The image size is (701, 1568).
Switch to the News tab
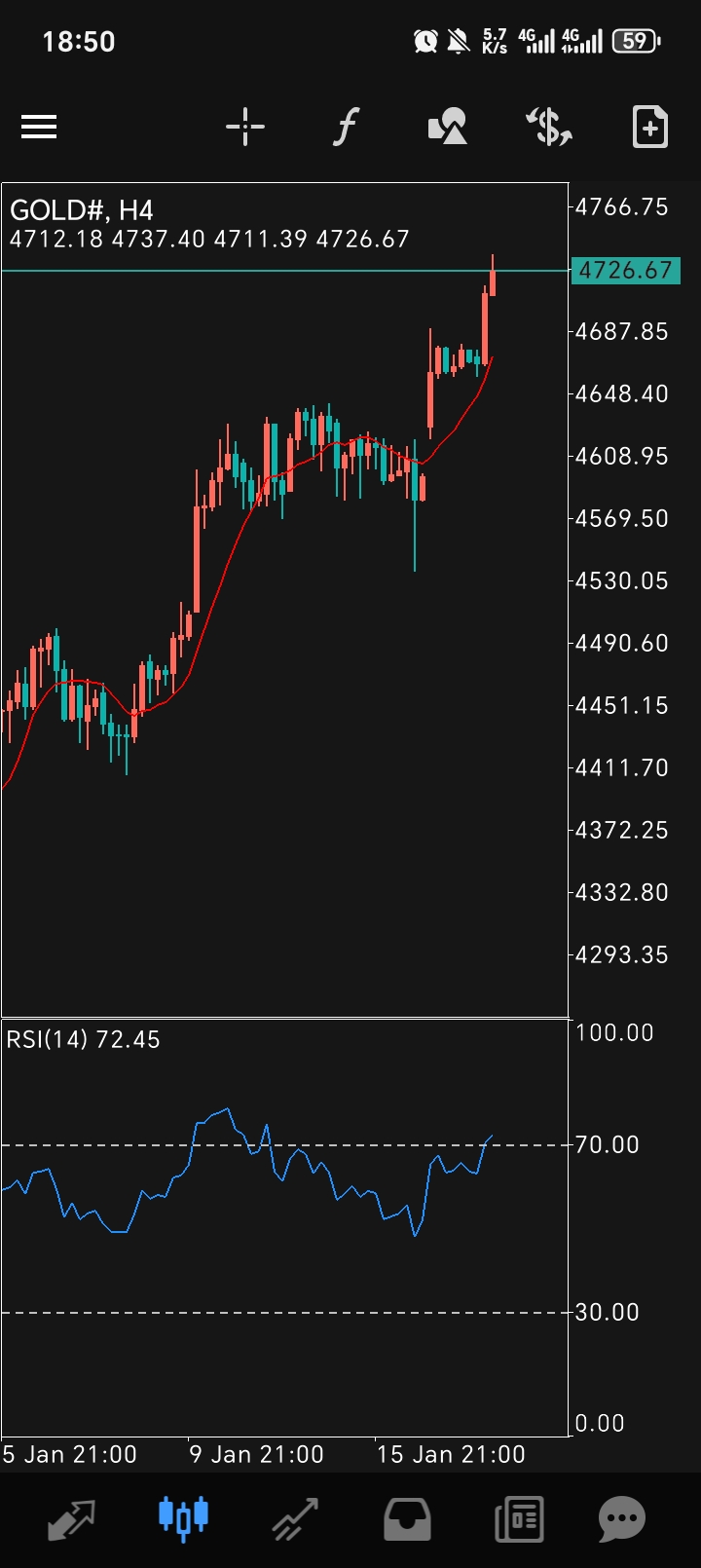(518, 1518)
